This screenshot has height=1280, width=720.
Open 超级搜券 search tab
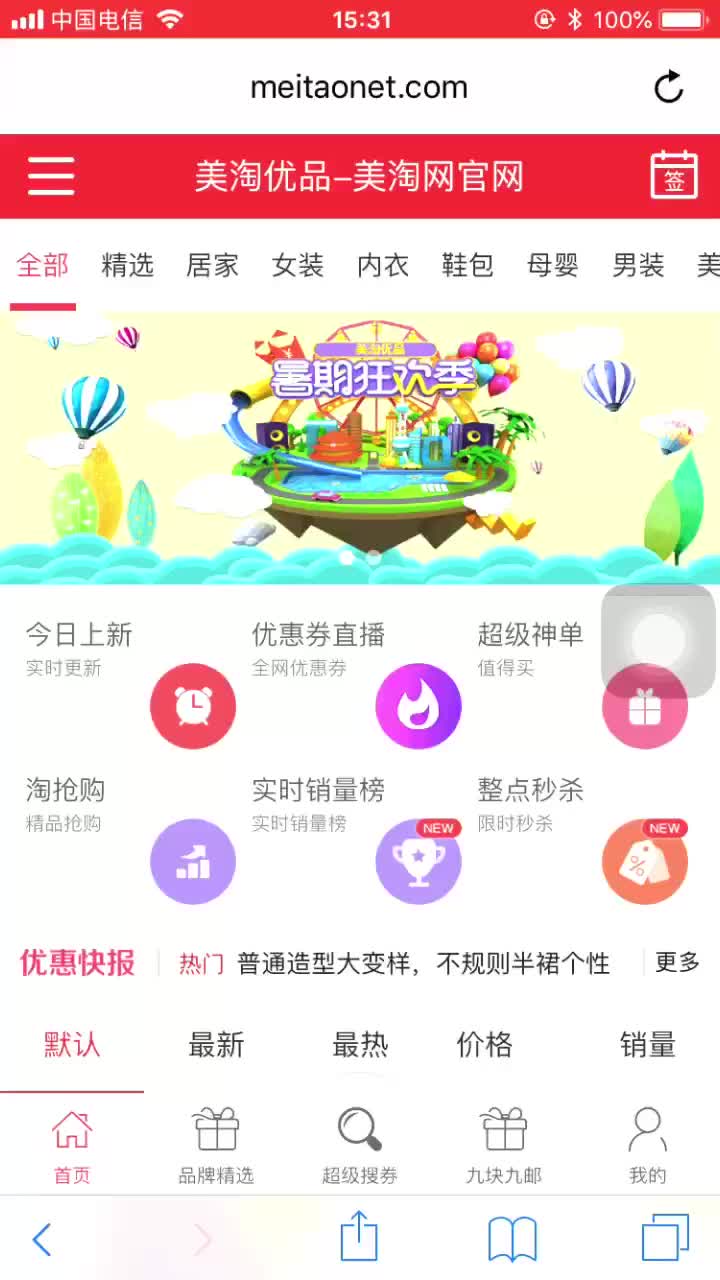click(x=360, y=1145)
